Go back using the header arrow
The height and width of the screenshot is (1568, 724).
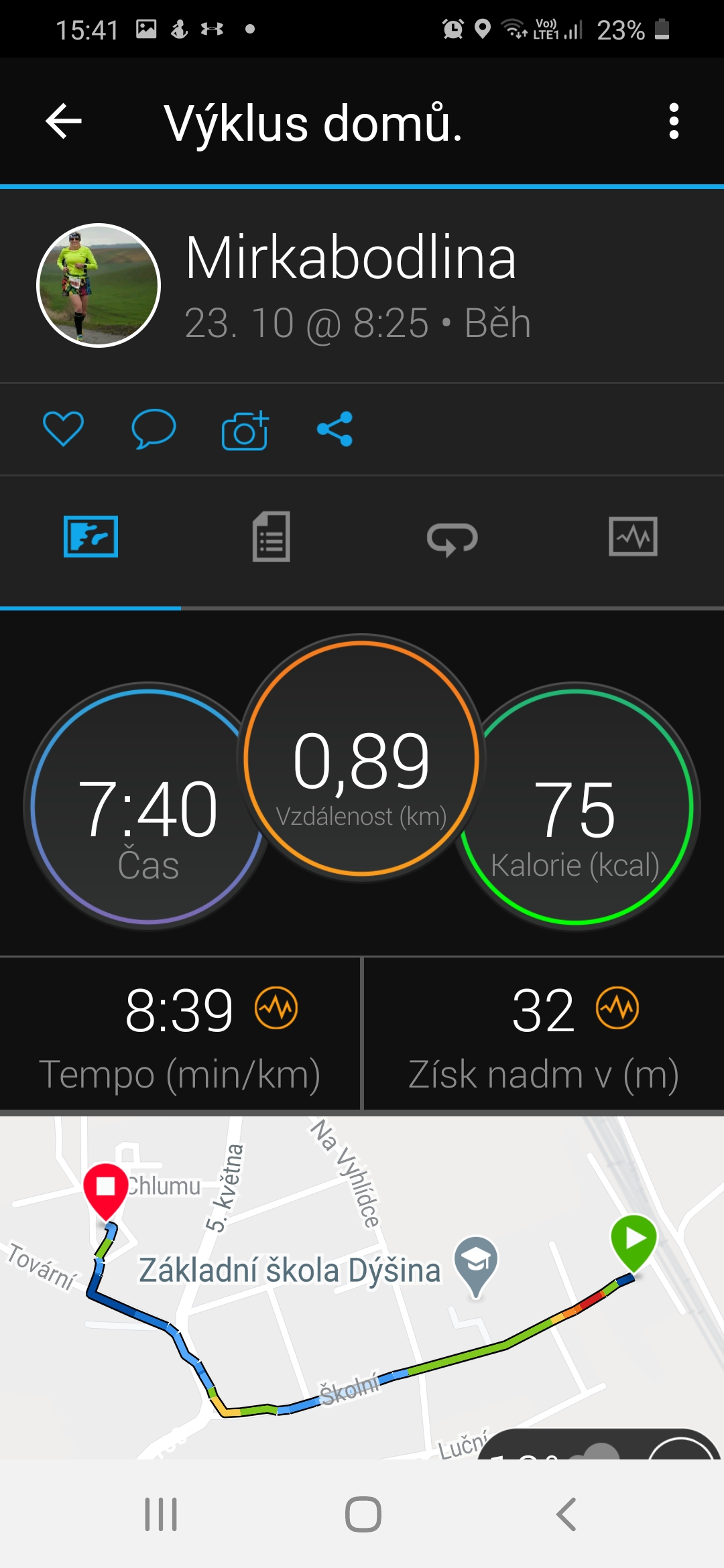[x=64, y=121]
